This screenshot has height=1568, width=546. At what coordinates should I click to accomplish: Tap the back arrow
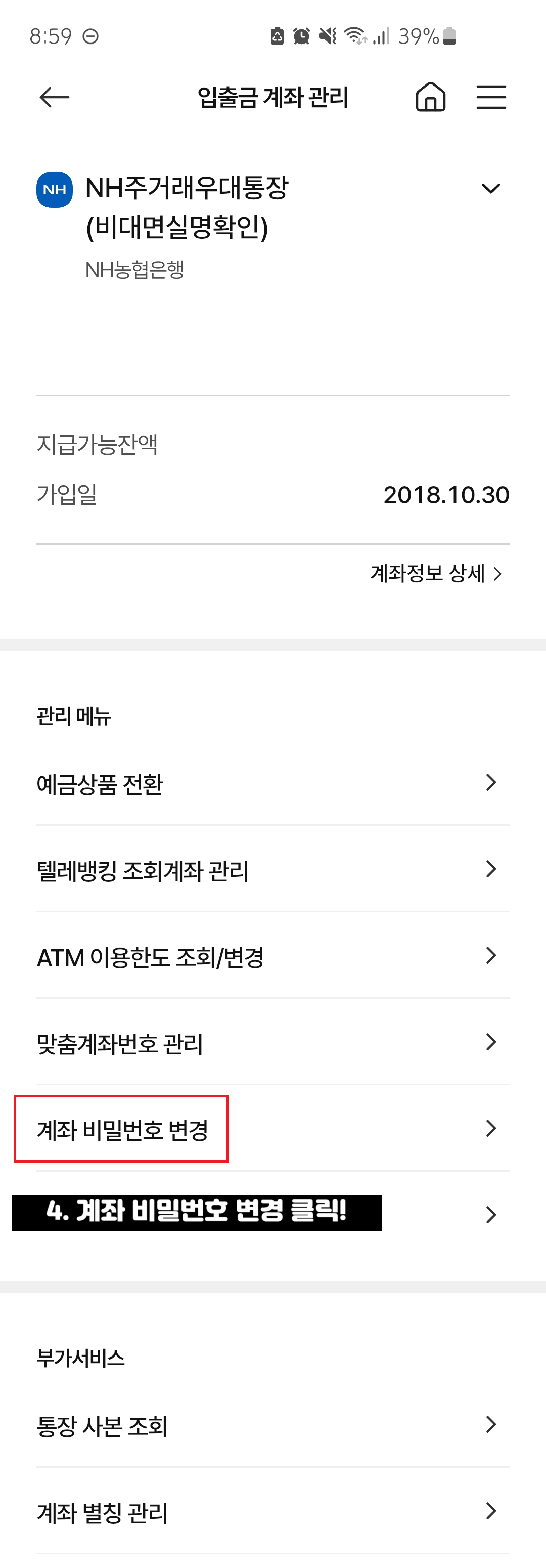click(54, 96)
